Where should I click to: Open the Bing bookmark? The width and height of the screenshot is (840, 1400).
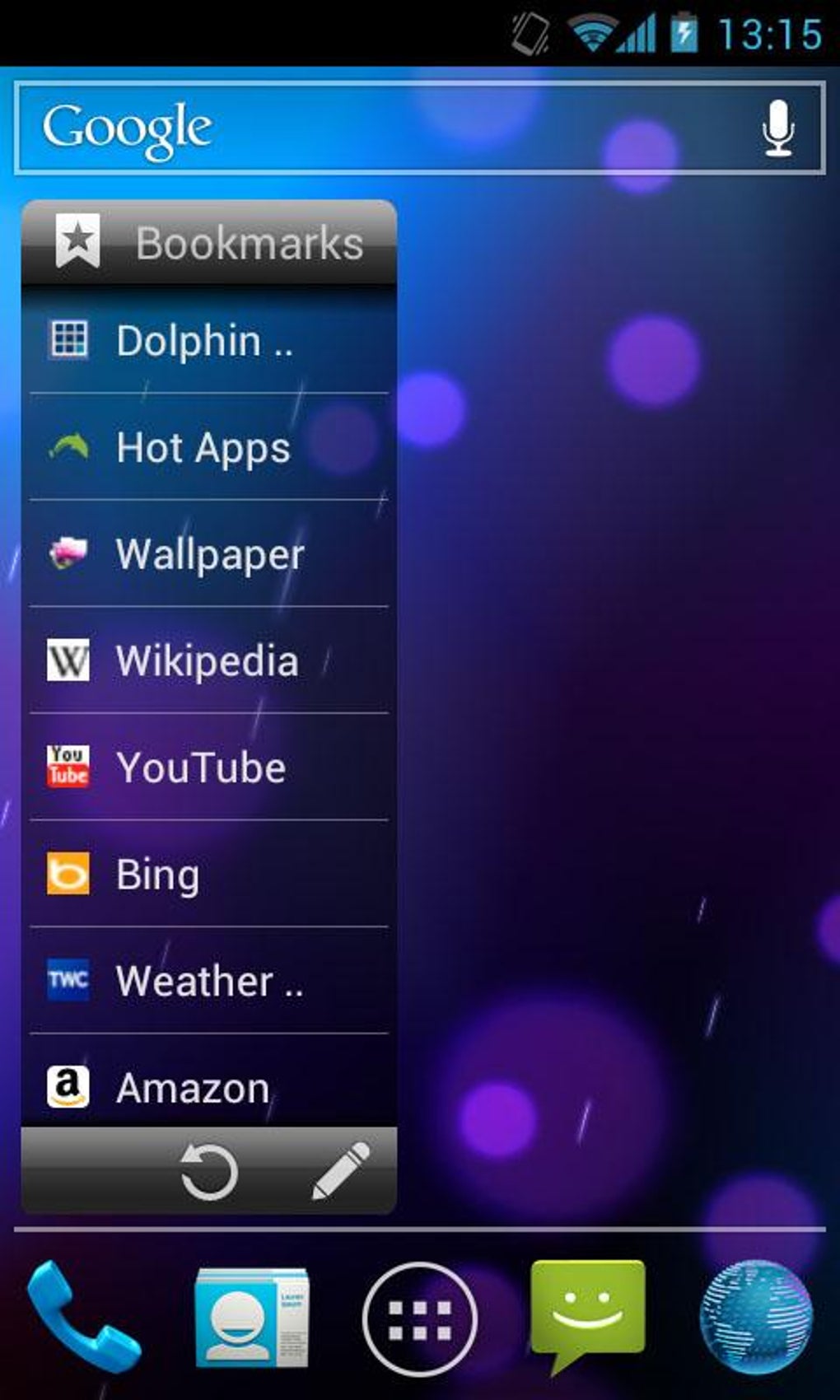156,875
